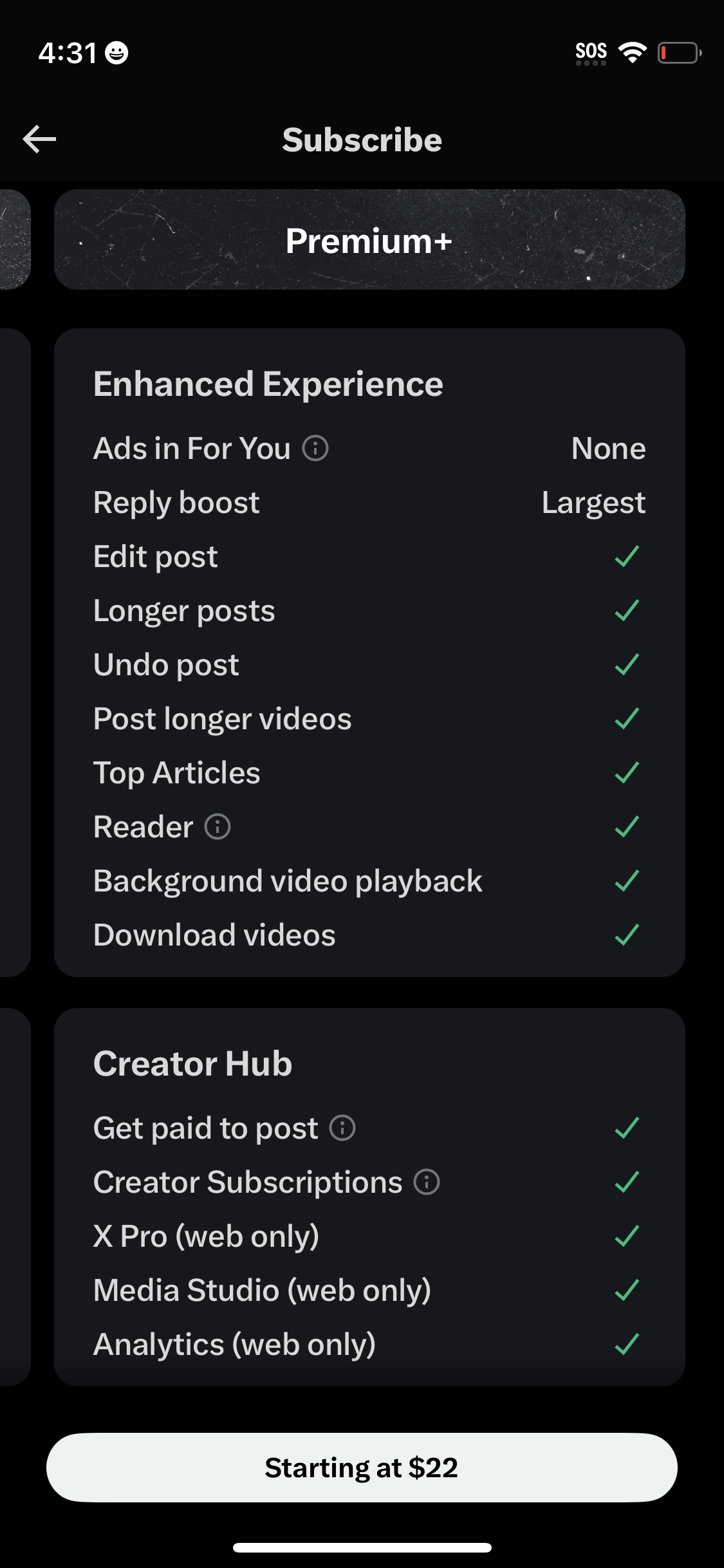Select the Premium+ plan card

click(369, 240)
